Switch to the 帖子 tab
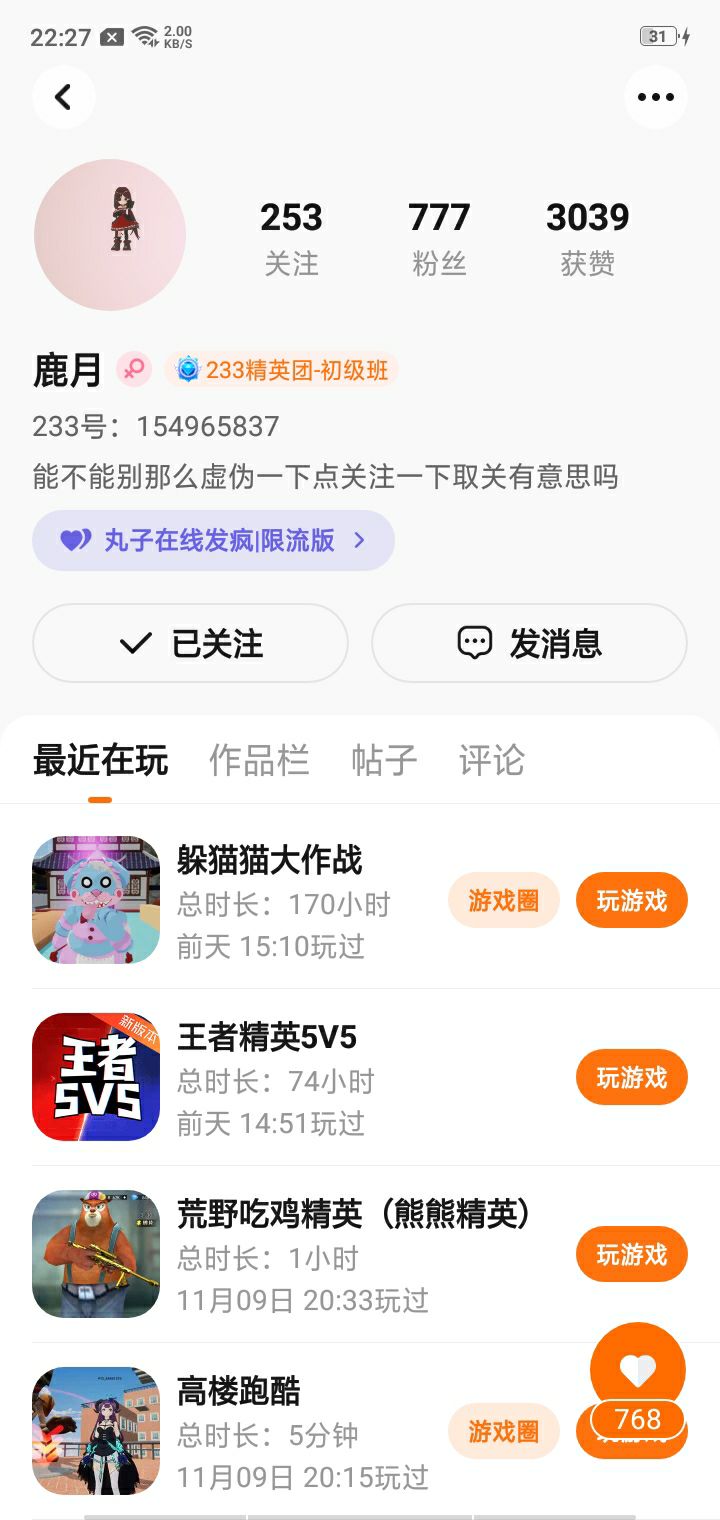 pos(384,761)
